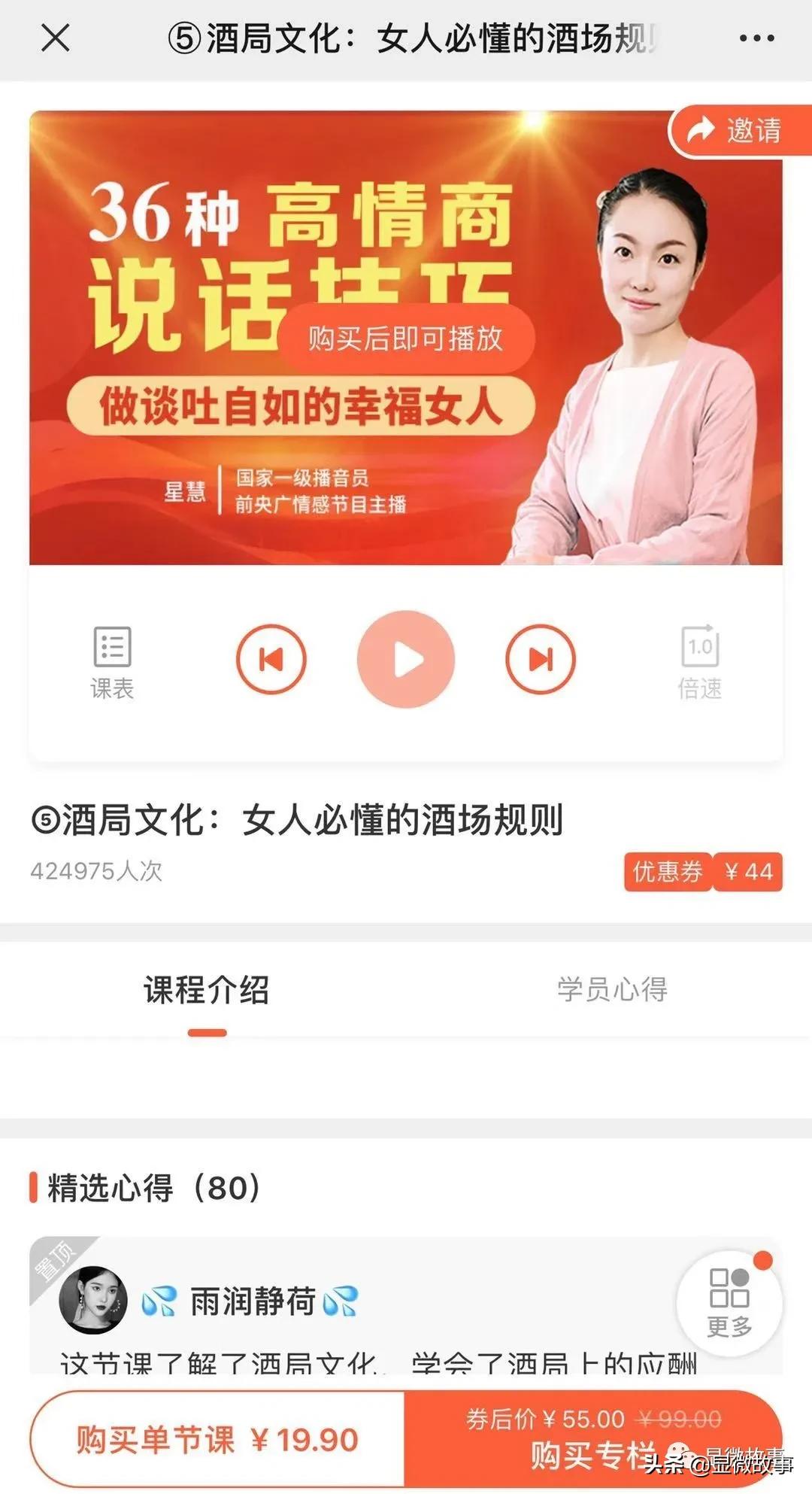Select the previous track icon
This screenshot has width=812, height=1494.
tap(270, 658)
